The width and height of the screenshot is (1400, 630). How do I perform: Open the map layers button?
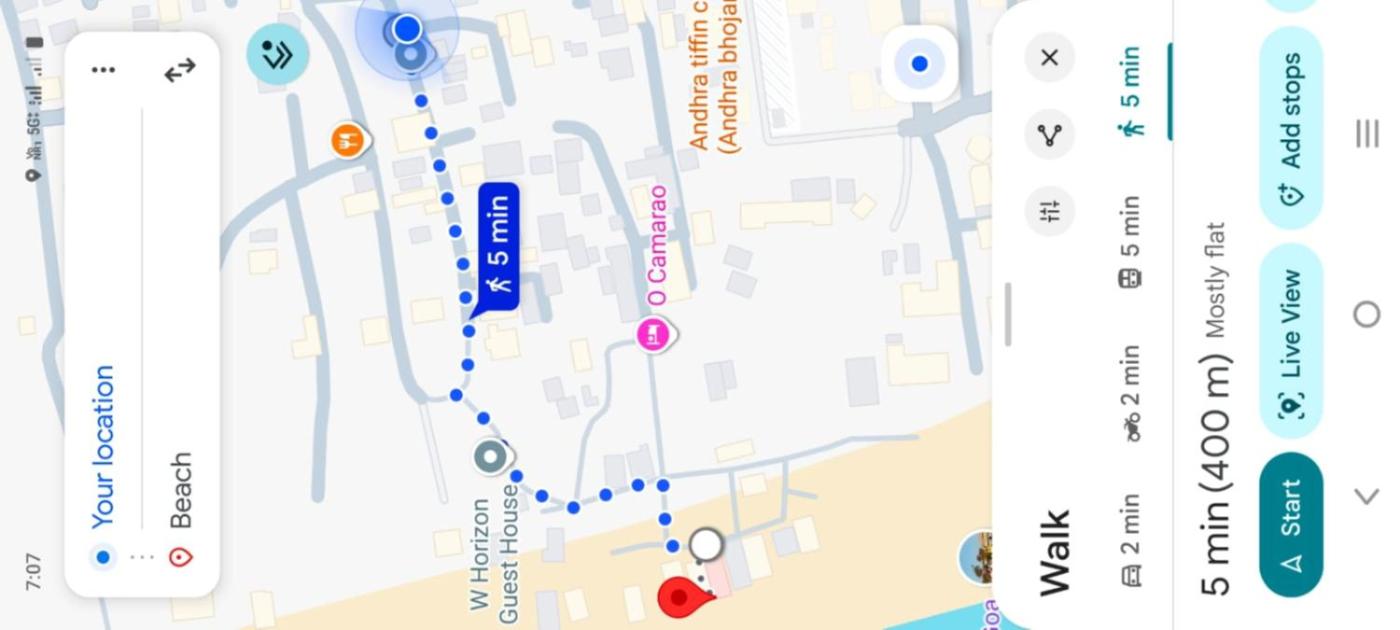[278, 54]
